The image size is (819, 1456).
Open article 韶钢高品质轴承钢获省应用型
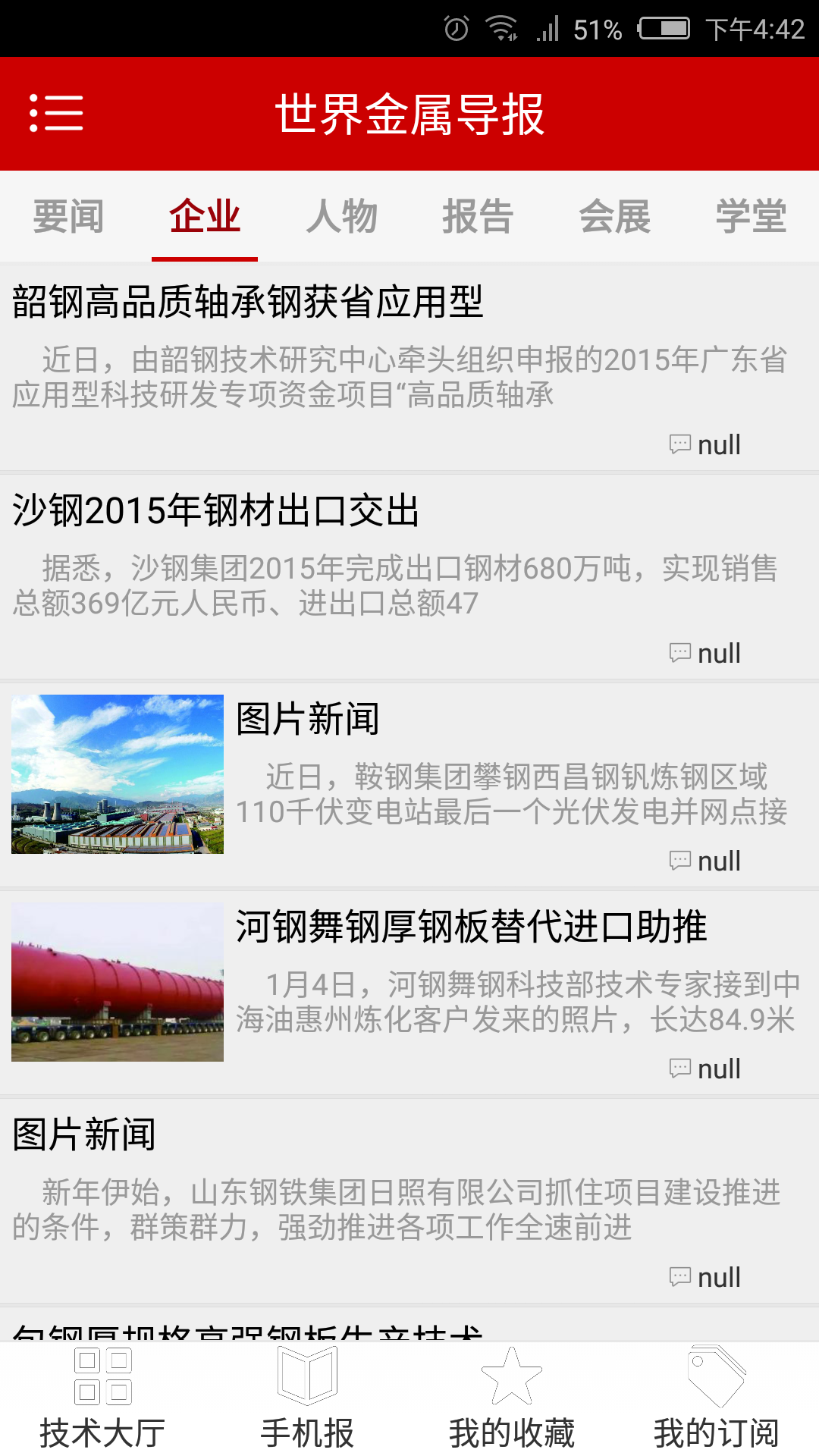pyautogui.click(x=247, y=303)
